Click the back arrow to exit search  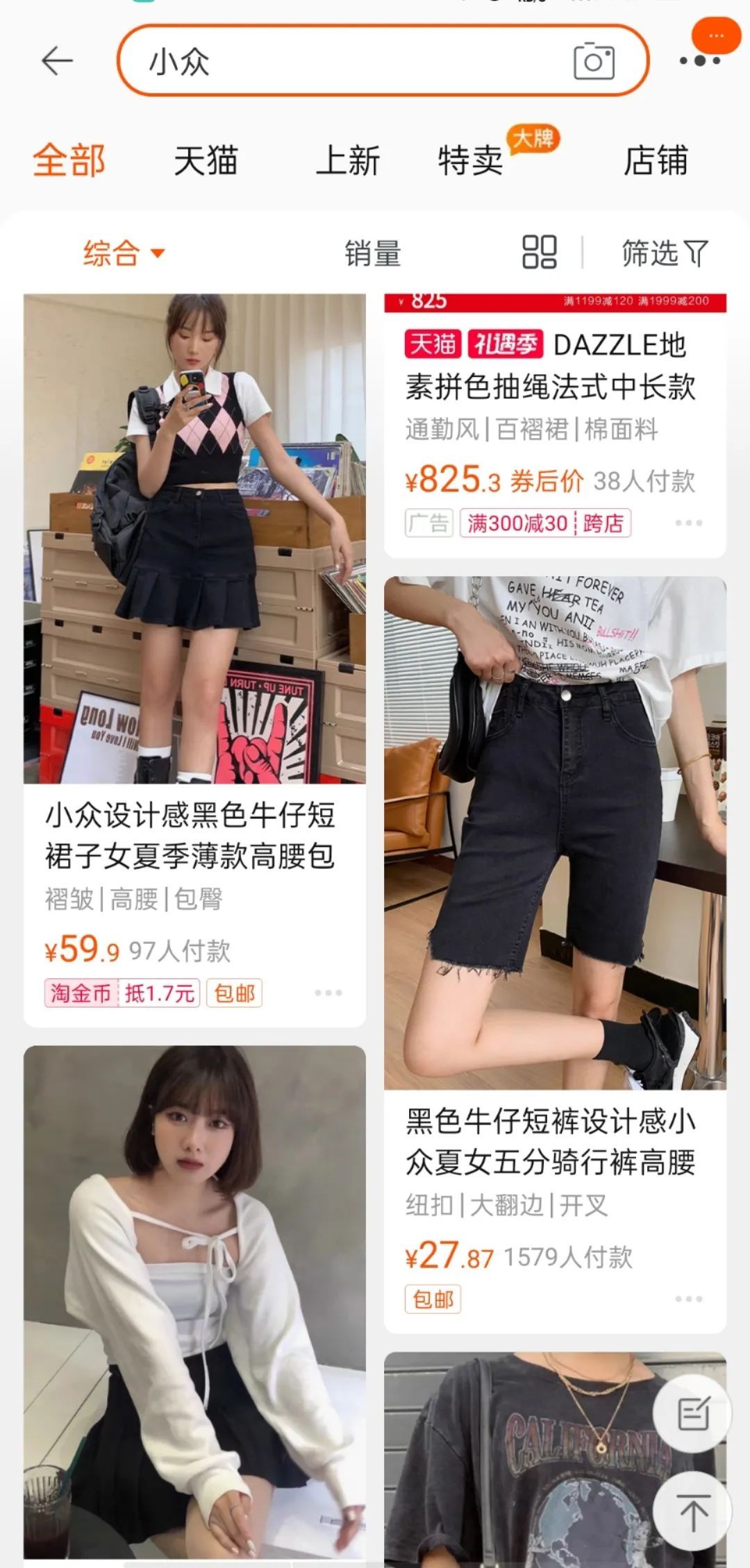[58, 60]
